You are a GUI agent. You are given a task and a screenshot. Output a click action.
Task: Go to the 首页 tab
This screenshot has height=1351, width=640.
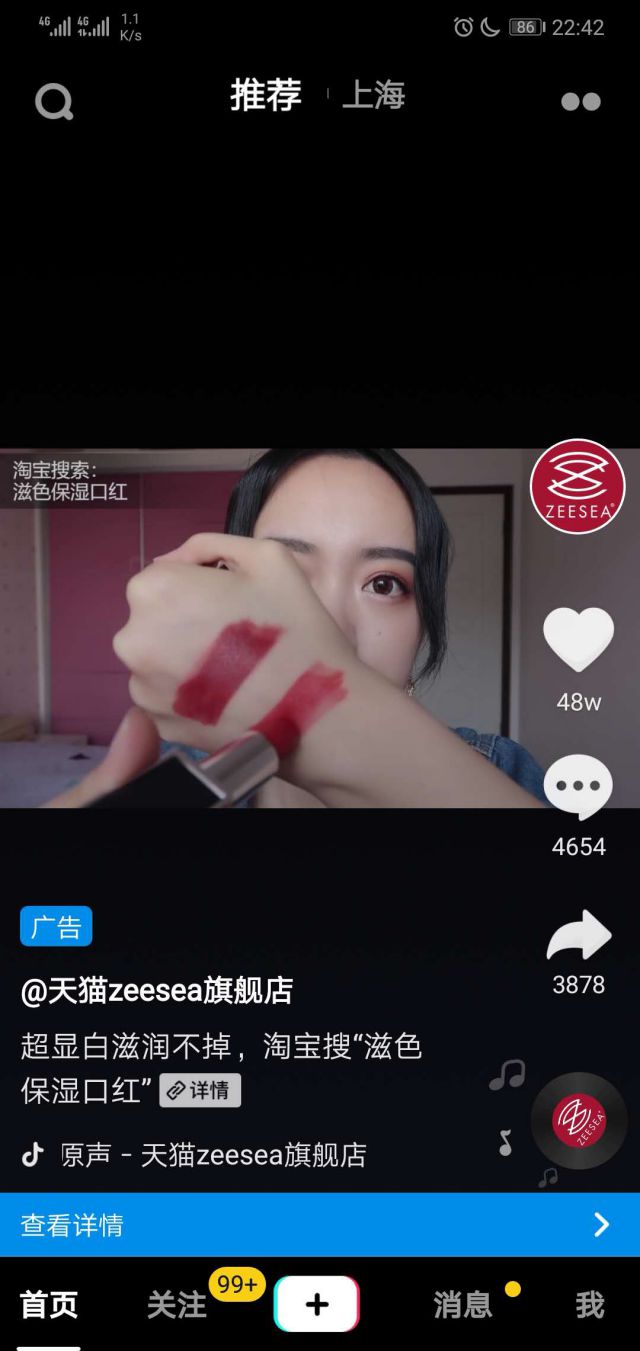tap(49, 1305)
